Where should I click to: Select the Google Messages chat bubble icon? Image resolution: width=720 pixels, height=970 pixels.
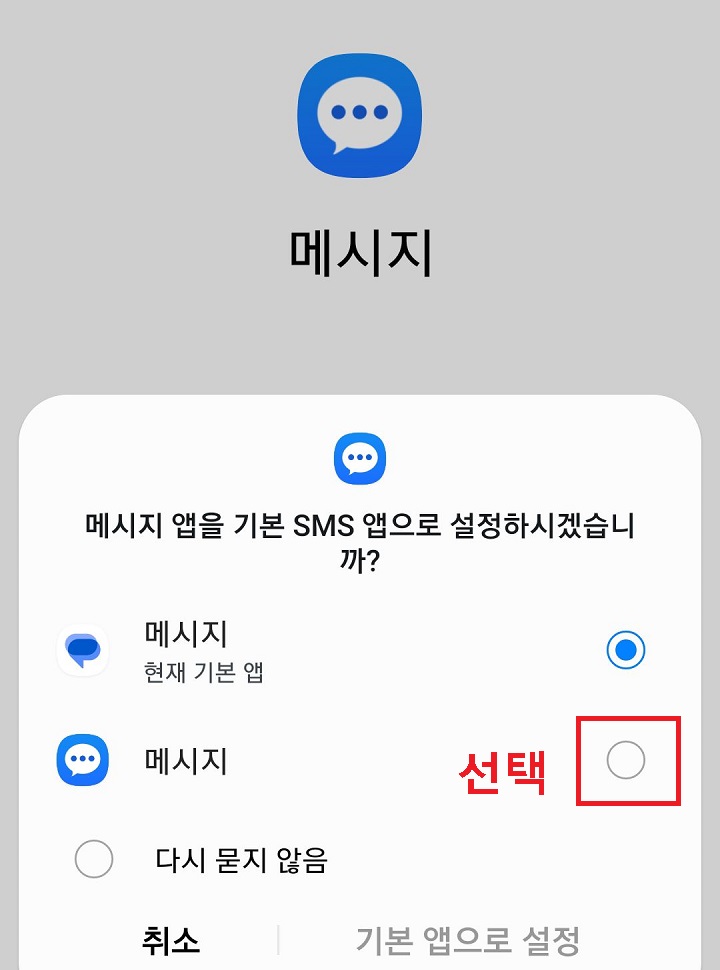click(x=83, y=651)
